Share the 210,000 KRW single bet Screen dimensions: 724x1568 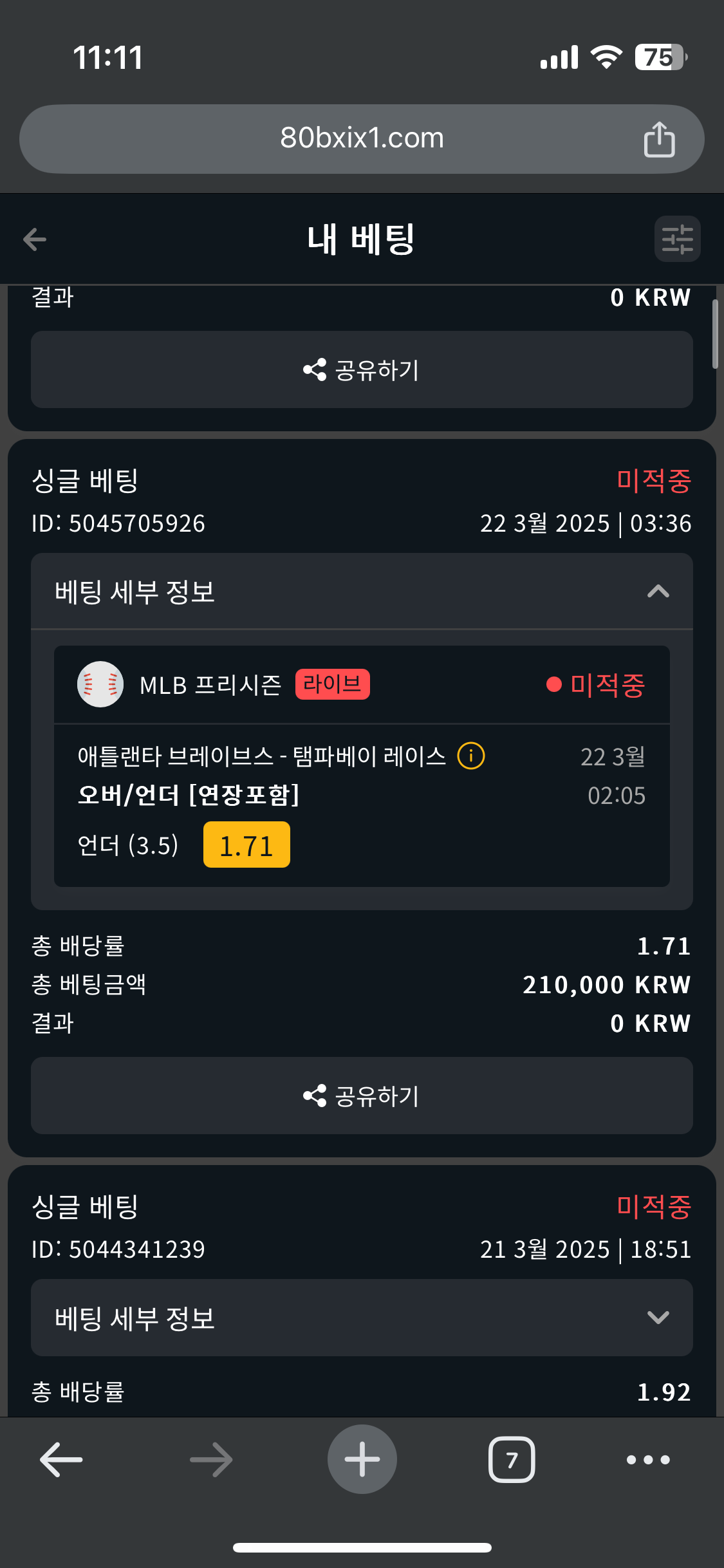pos(362,1096)
